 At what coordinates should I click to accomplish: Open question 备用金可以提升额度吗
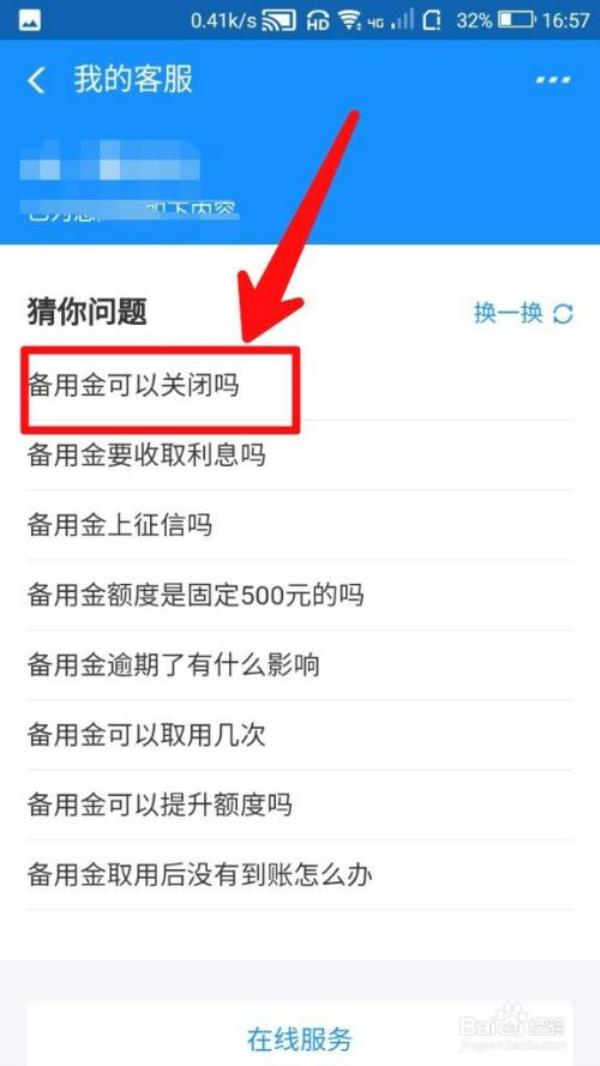(x=160, y=805)
